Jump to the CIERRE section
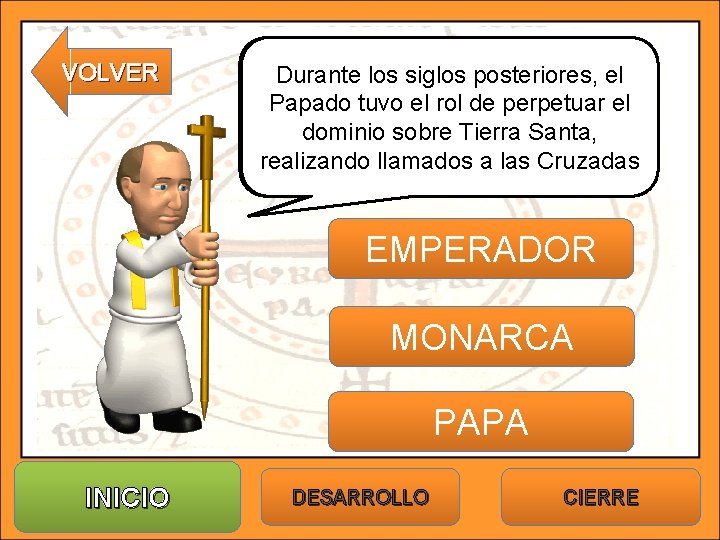The image size is (720, 540). (601, 497)
